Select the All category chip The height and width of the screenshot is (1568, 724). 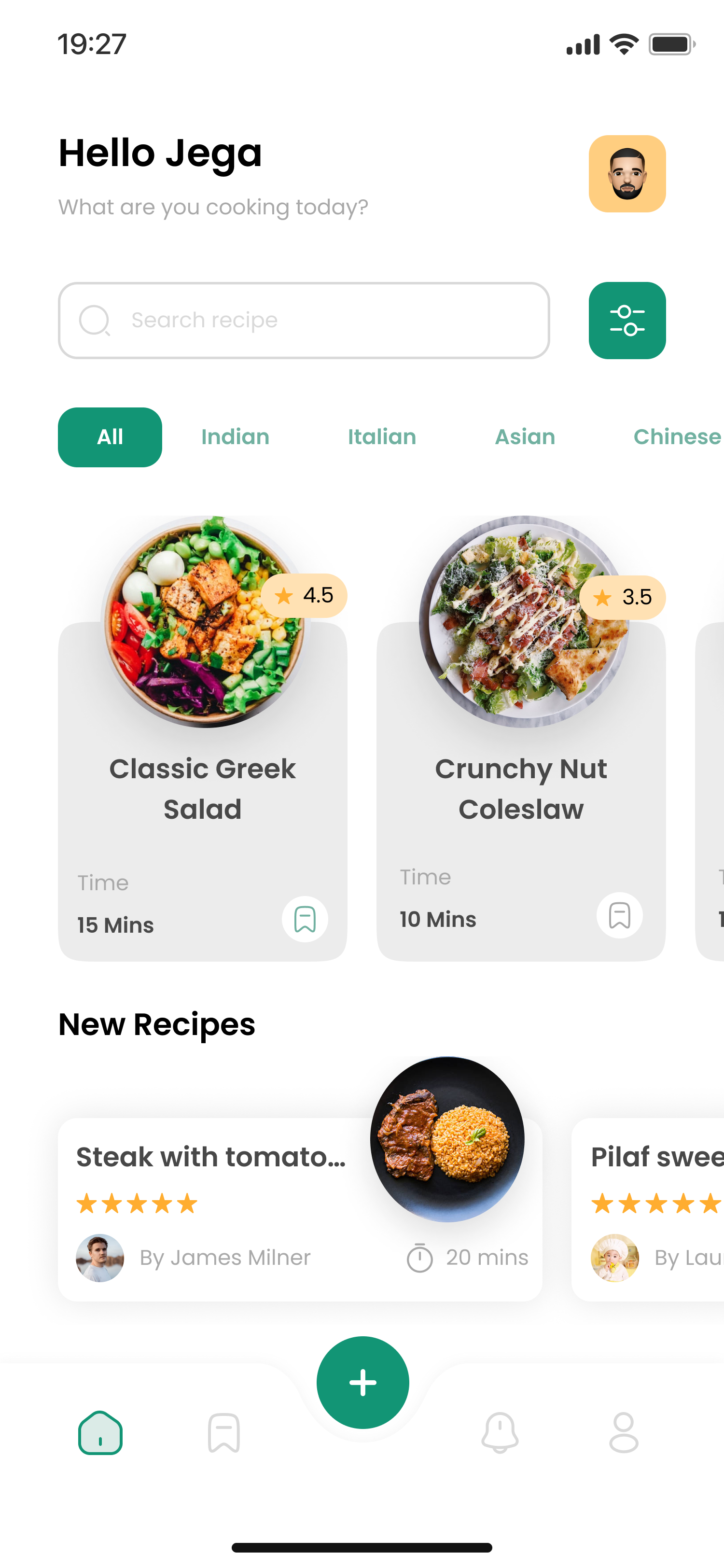click(x=110, y=437)
